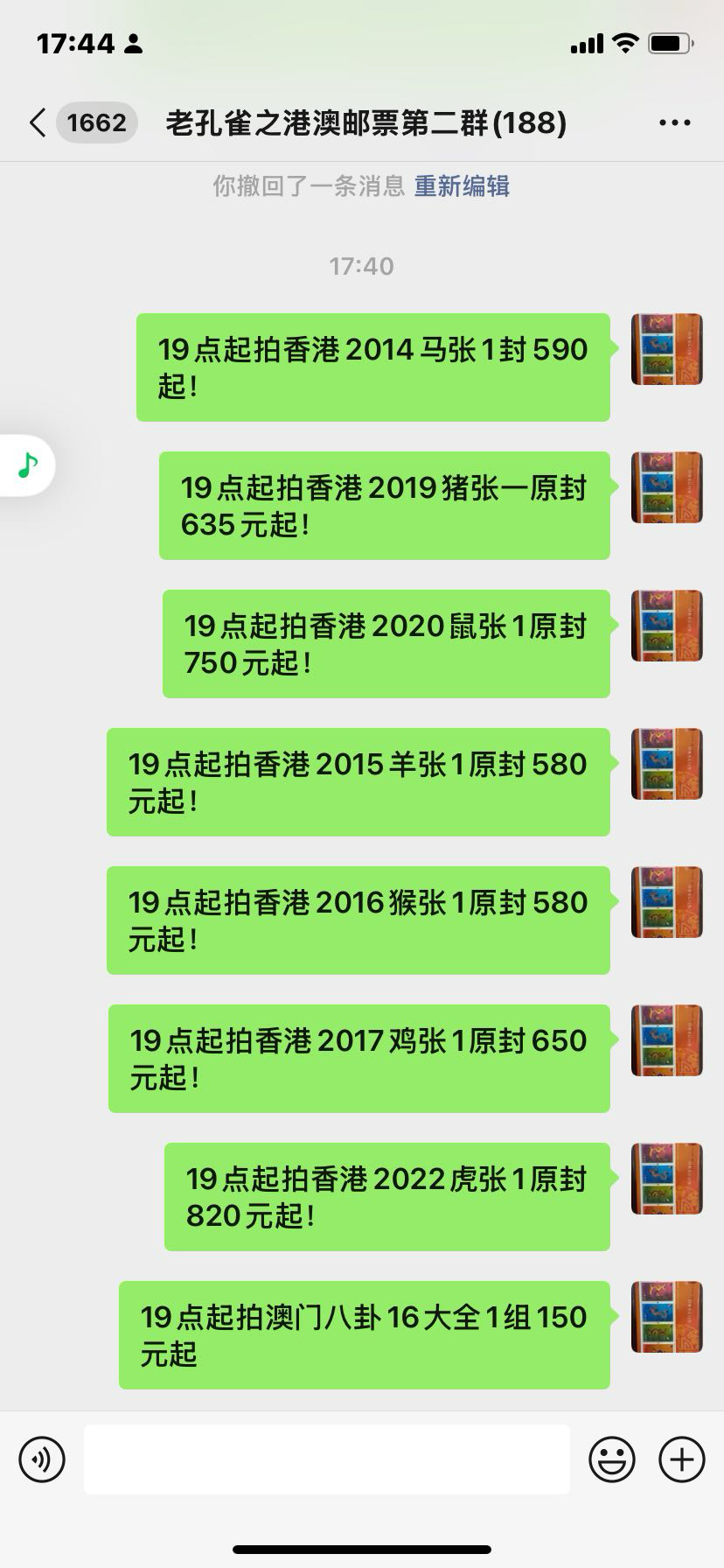Open the floating music note widget
Viewport: 724px width, 1568px height.
pos(28,465)
